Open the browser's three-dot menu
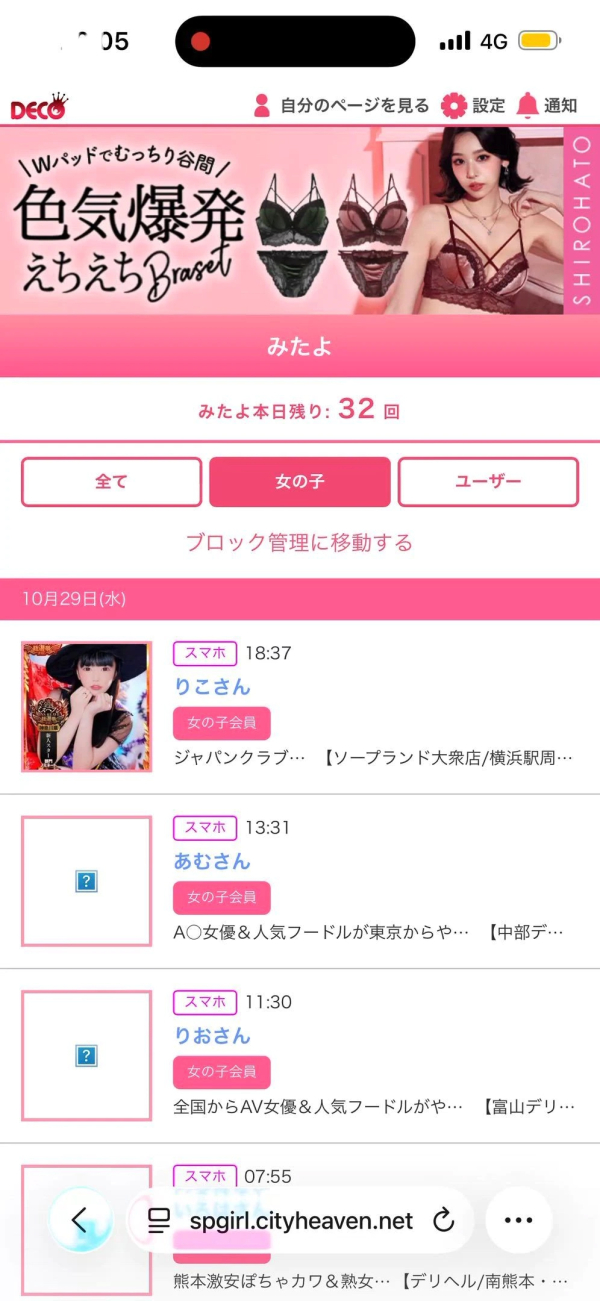Image resolution: width=600 pixels, height=1301 pixels. [518, 1220]
